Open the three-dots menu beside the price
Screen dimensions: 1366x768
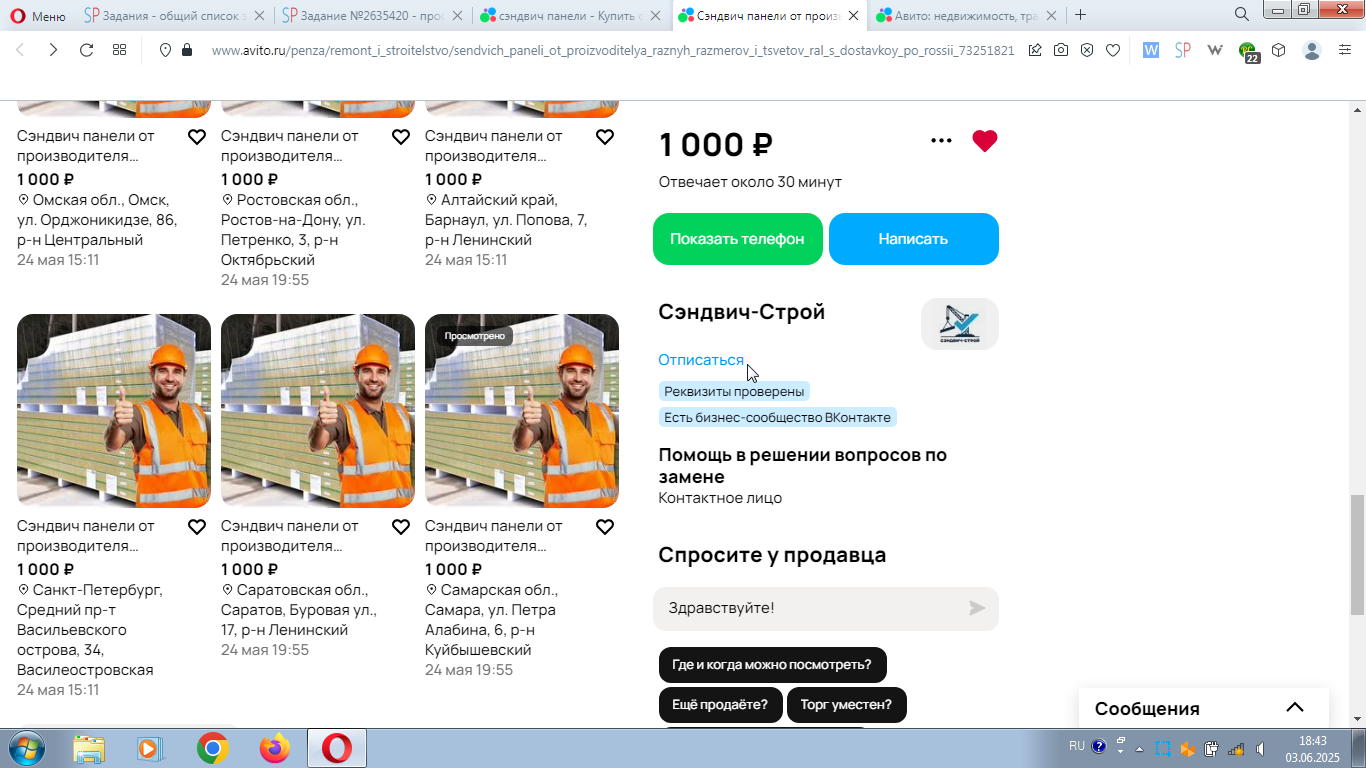[941, 141]
